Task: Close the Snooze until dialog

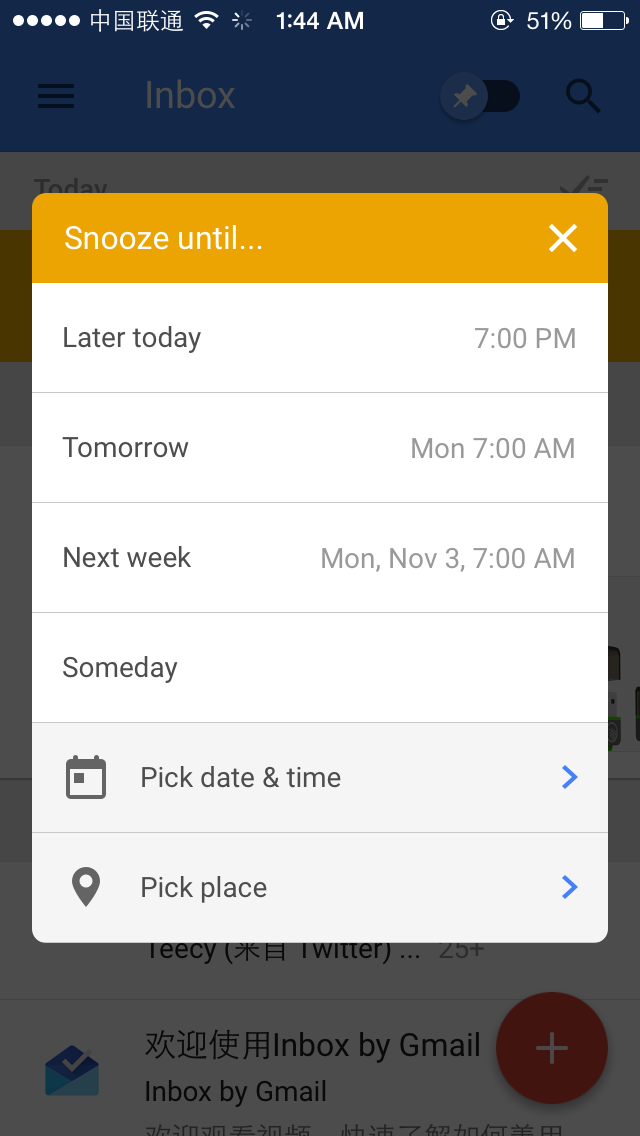Action: [x=562, y=238]
